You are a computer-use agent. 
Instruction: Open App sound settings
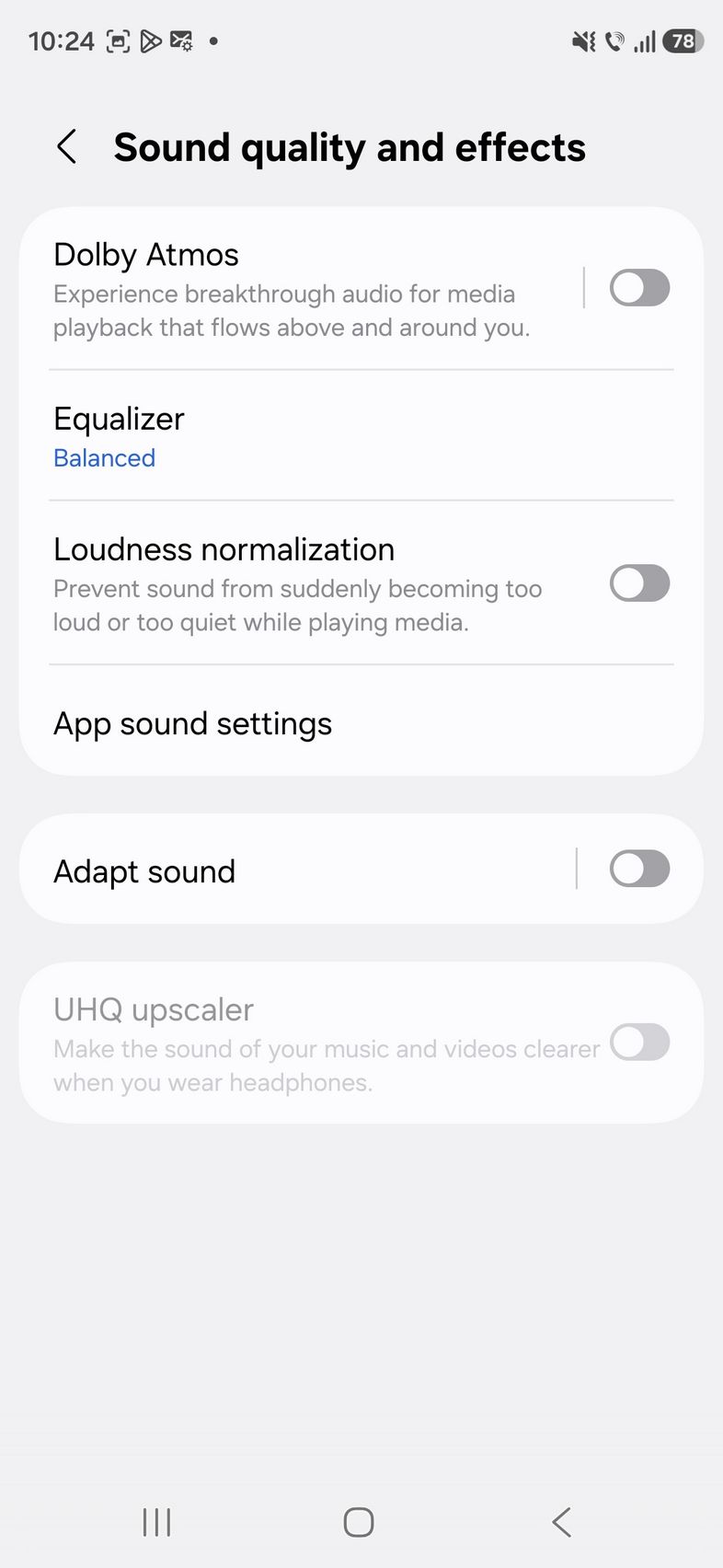pos(359,724)
